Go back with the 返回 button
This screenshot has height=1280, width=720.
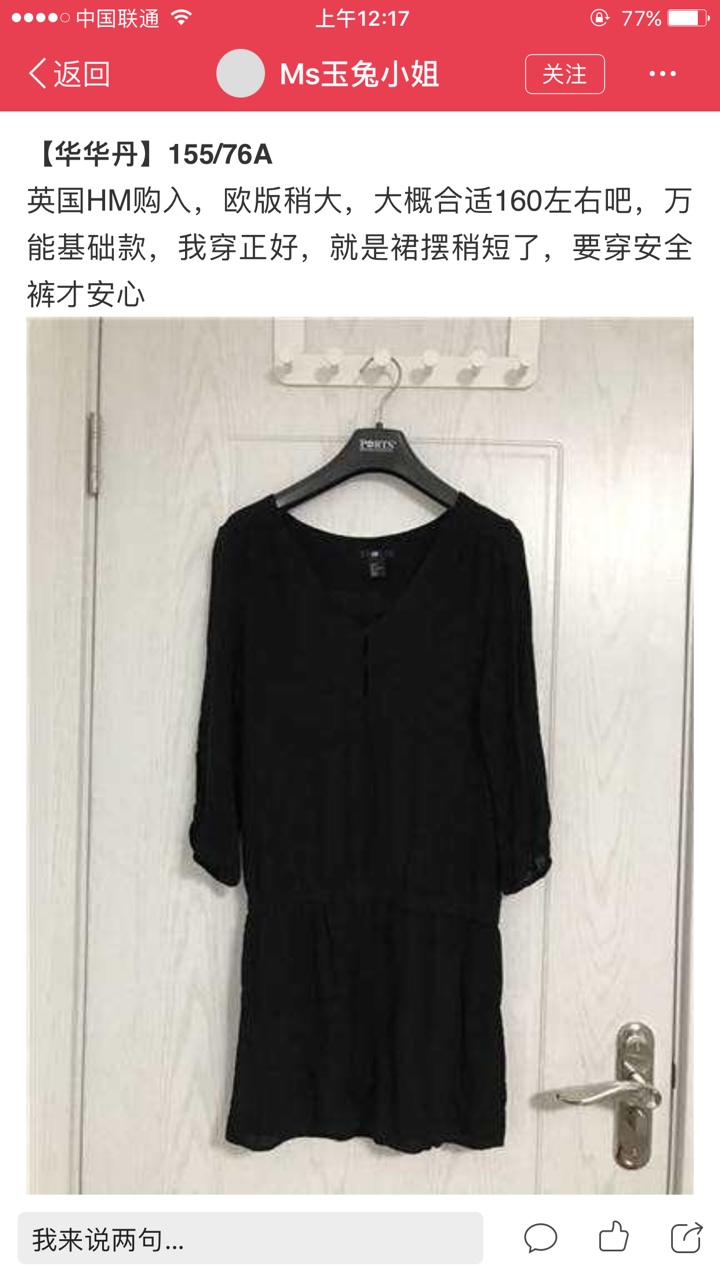click(68, 74)
